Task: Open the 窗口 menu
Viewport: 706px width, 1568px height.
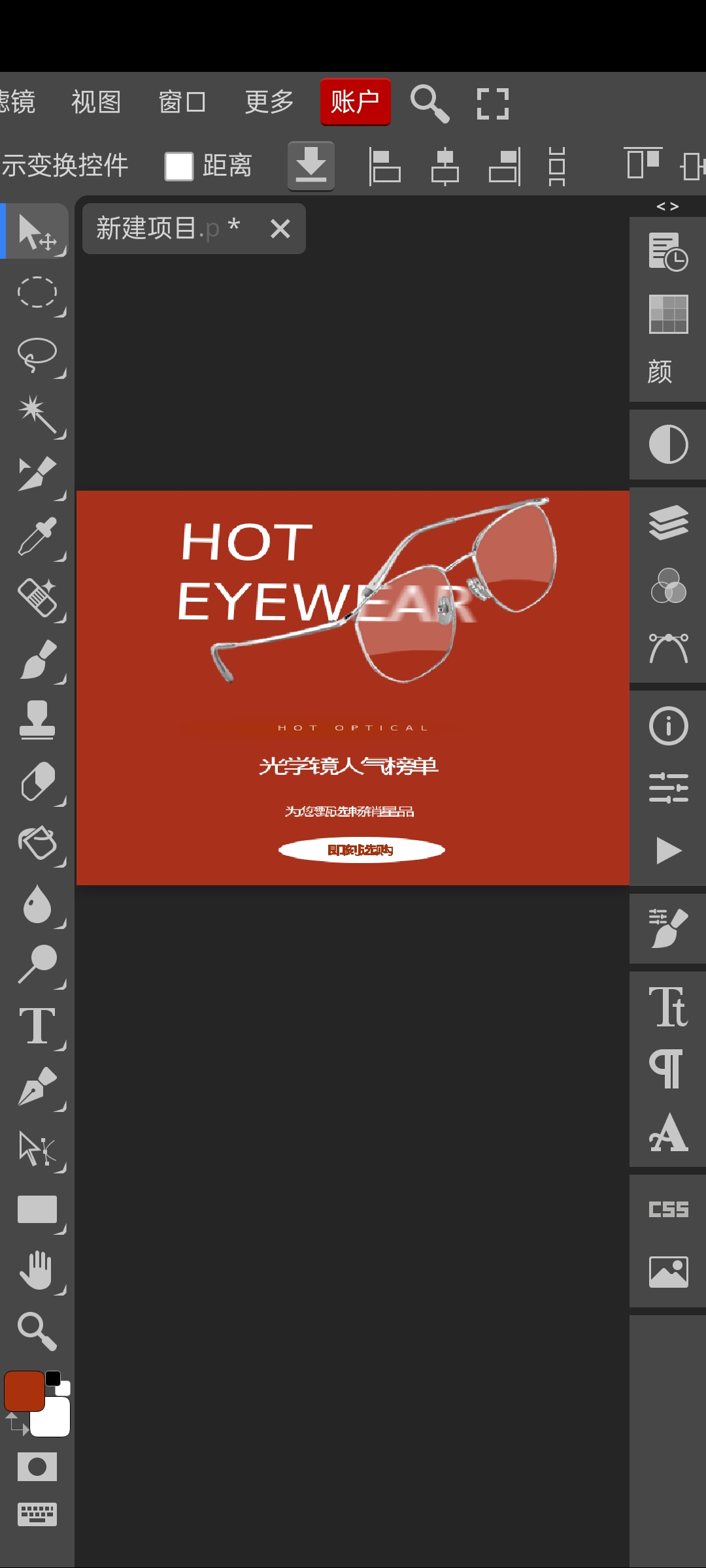Action: tap(182, 102)
